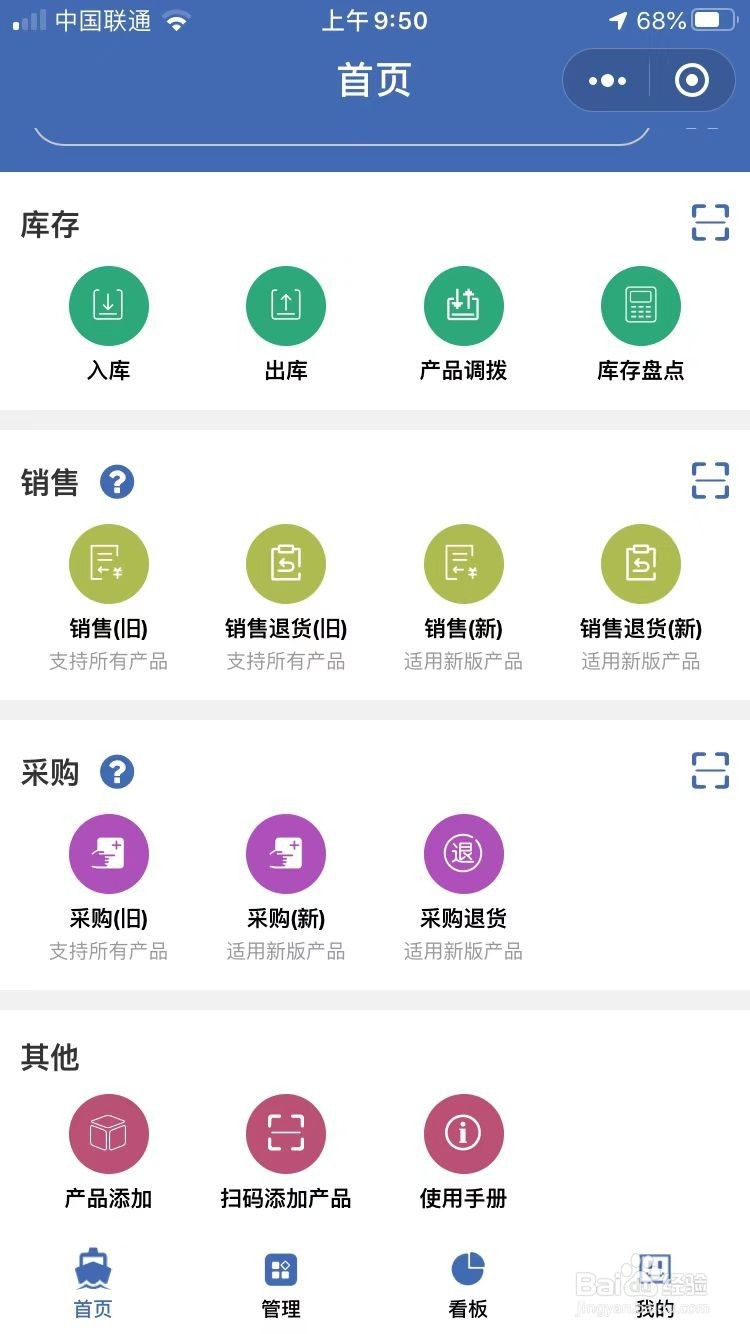Open the 使用手册 user manual

pos(463,1133)
